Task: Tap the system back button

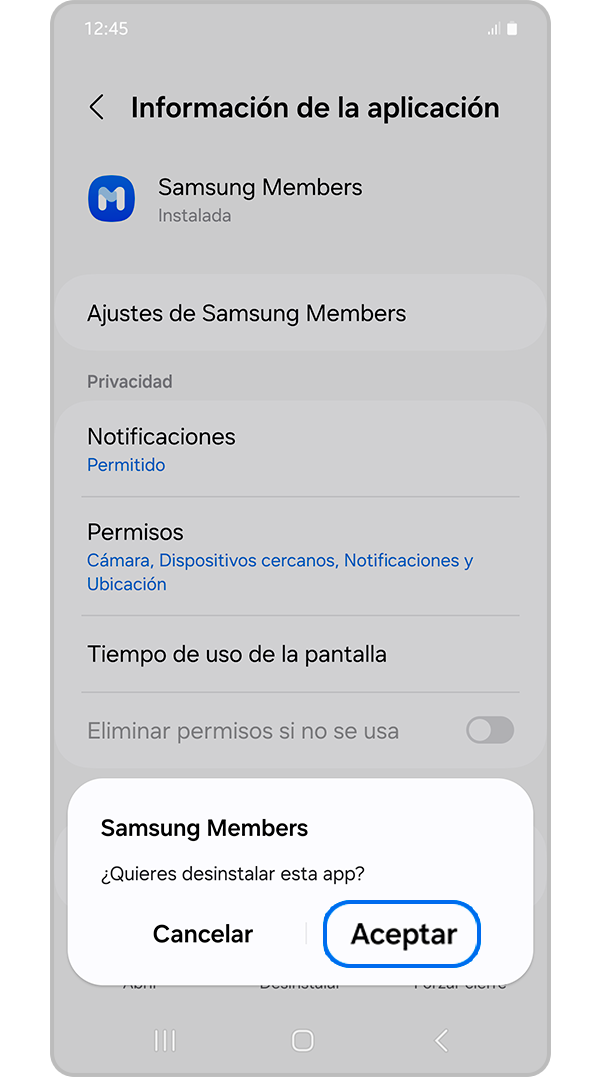Action: [x=441, y=1040]
